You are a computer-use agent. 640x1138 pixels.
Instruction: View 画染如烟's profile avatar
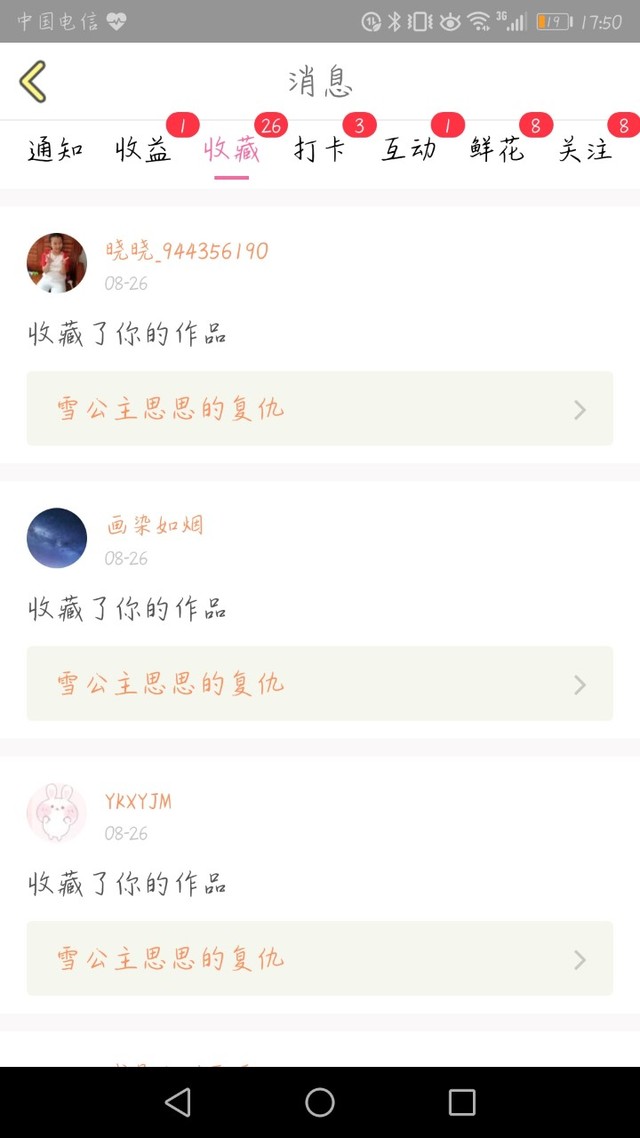57,538
